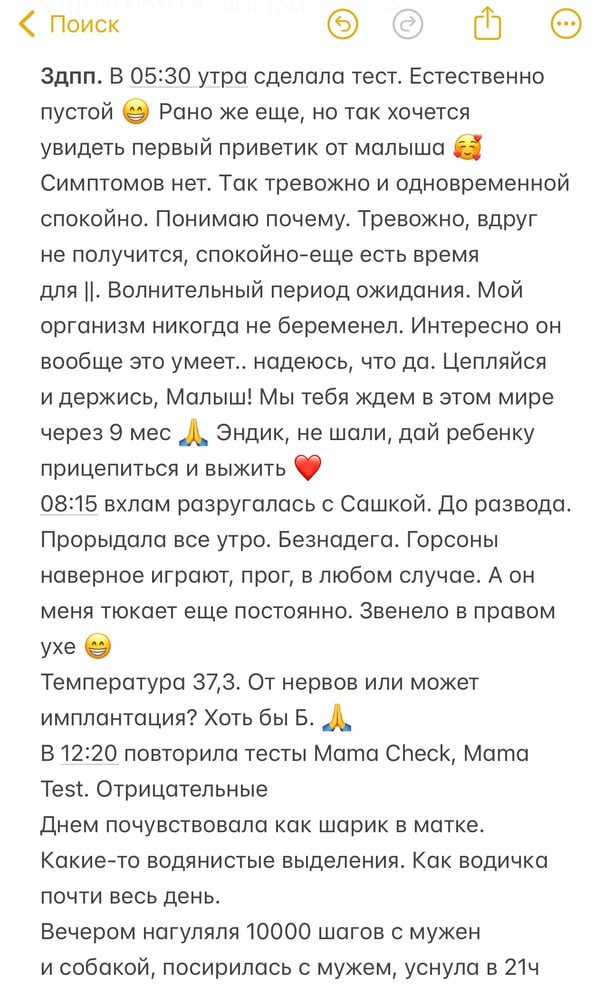
Task: Select the 12:20 time link
Action: (89, 754)
